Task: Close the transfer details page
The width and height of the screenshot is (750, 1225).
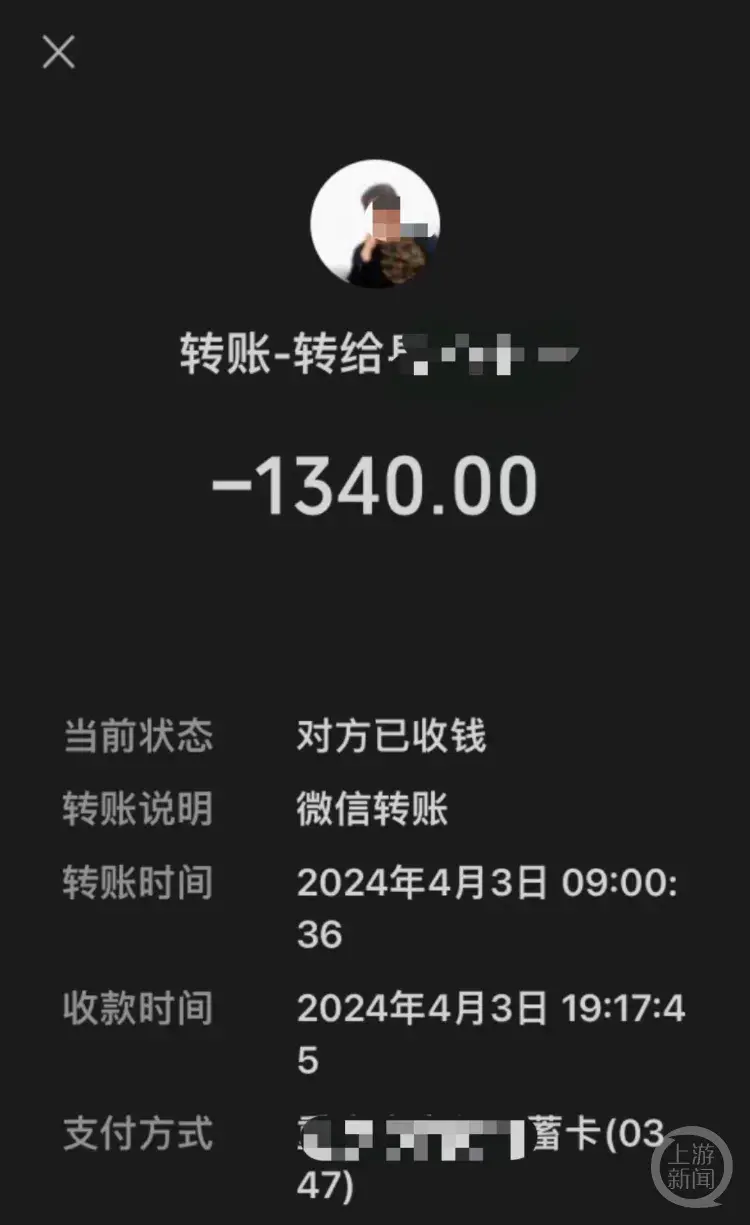Action: (58, 52)
